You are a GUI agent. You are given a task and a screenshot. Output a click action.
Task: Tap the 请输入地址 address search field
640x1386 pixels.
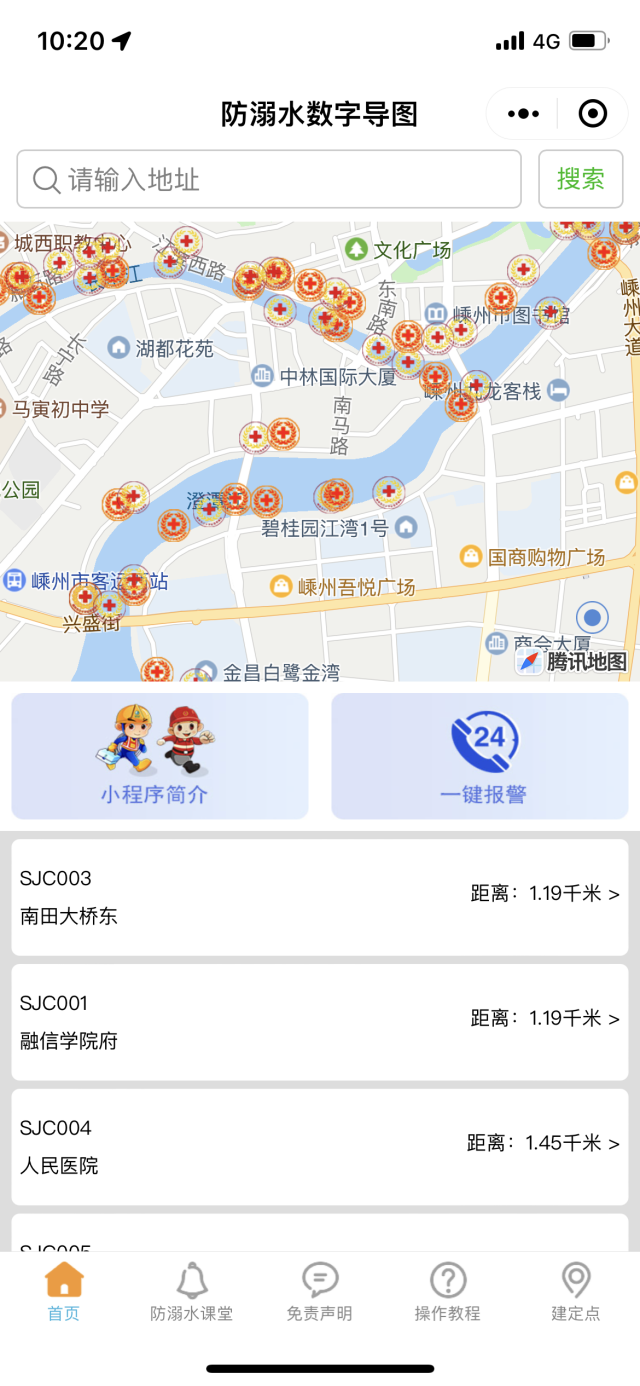(x=268, y=179)
